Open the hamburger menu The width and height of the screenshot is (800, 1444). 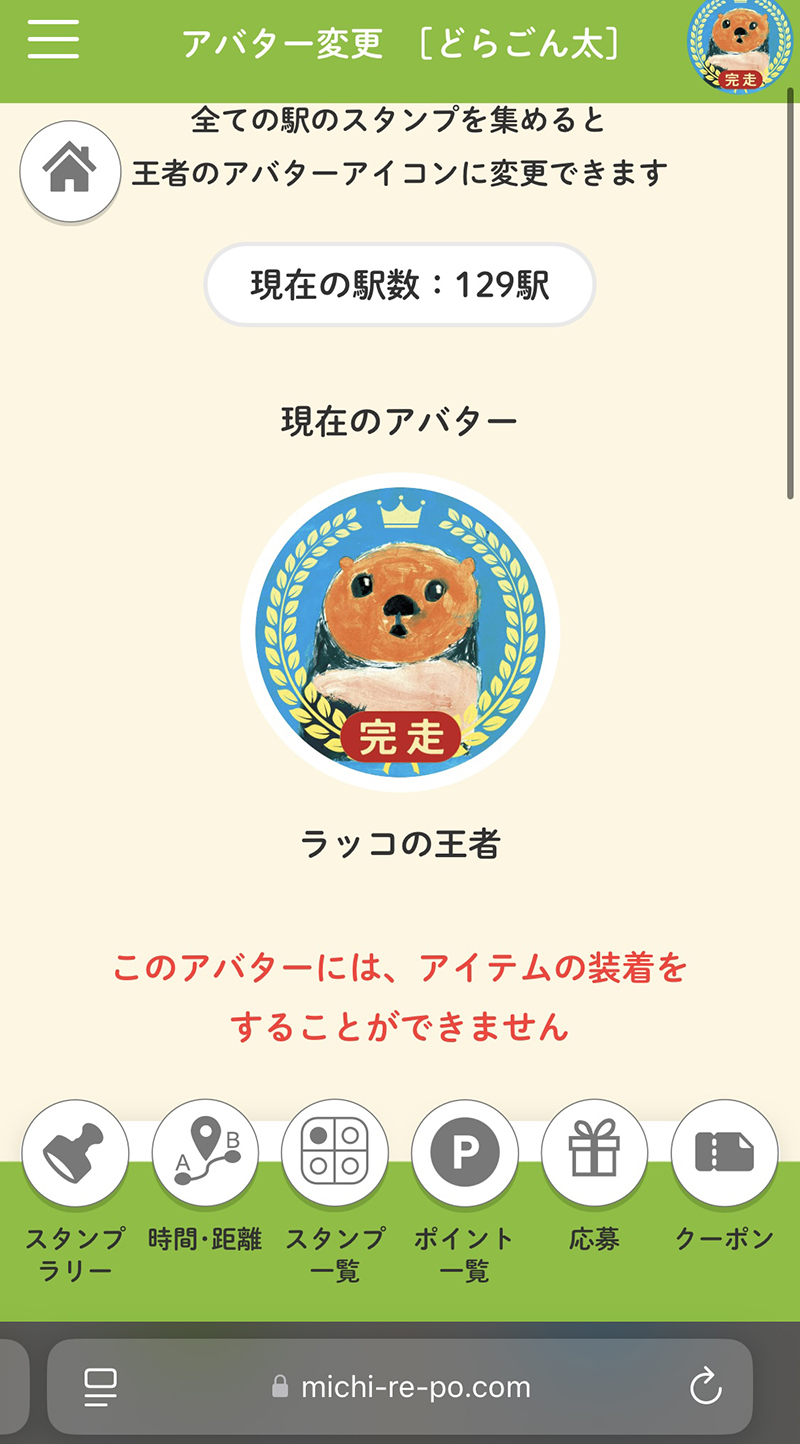tap(52, 42)
